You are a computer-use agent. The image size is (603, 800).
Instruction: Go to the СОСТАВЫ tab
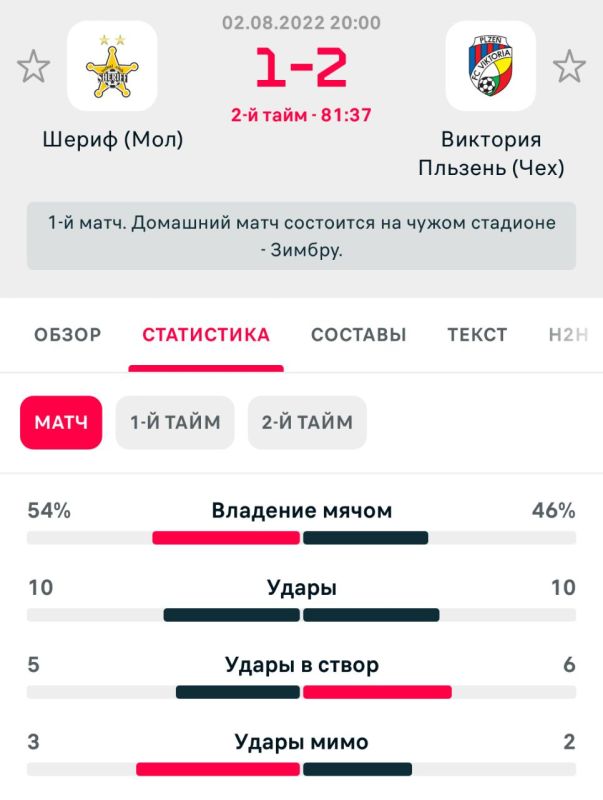coord(358,335)
